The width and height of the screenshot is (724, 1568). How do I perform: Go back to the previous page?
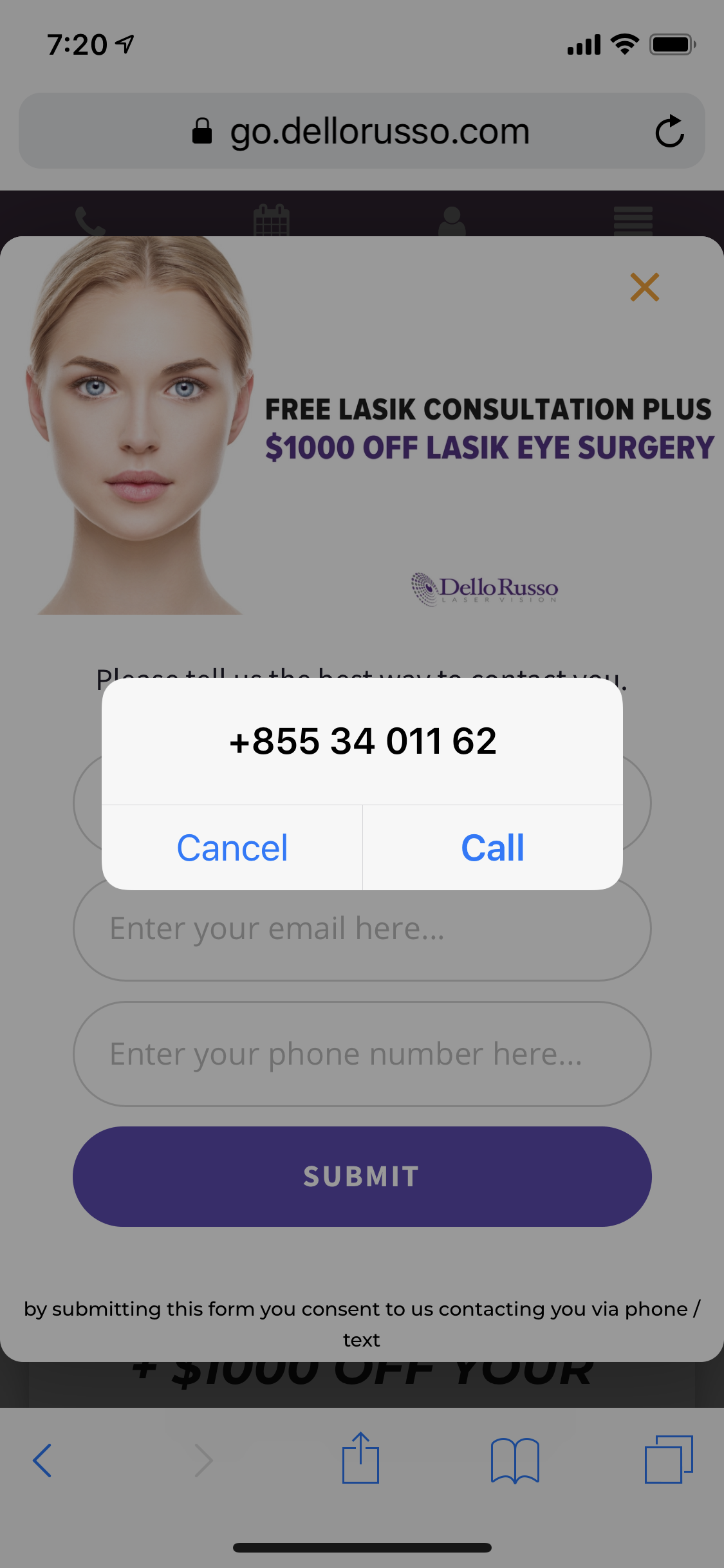coord(42,1460)
